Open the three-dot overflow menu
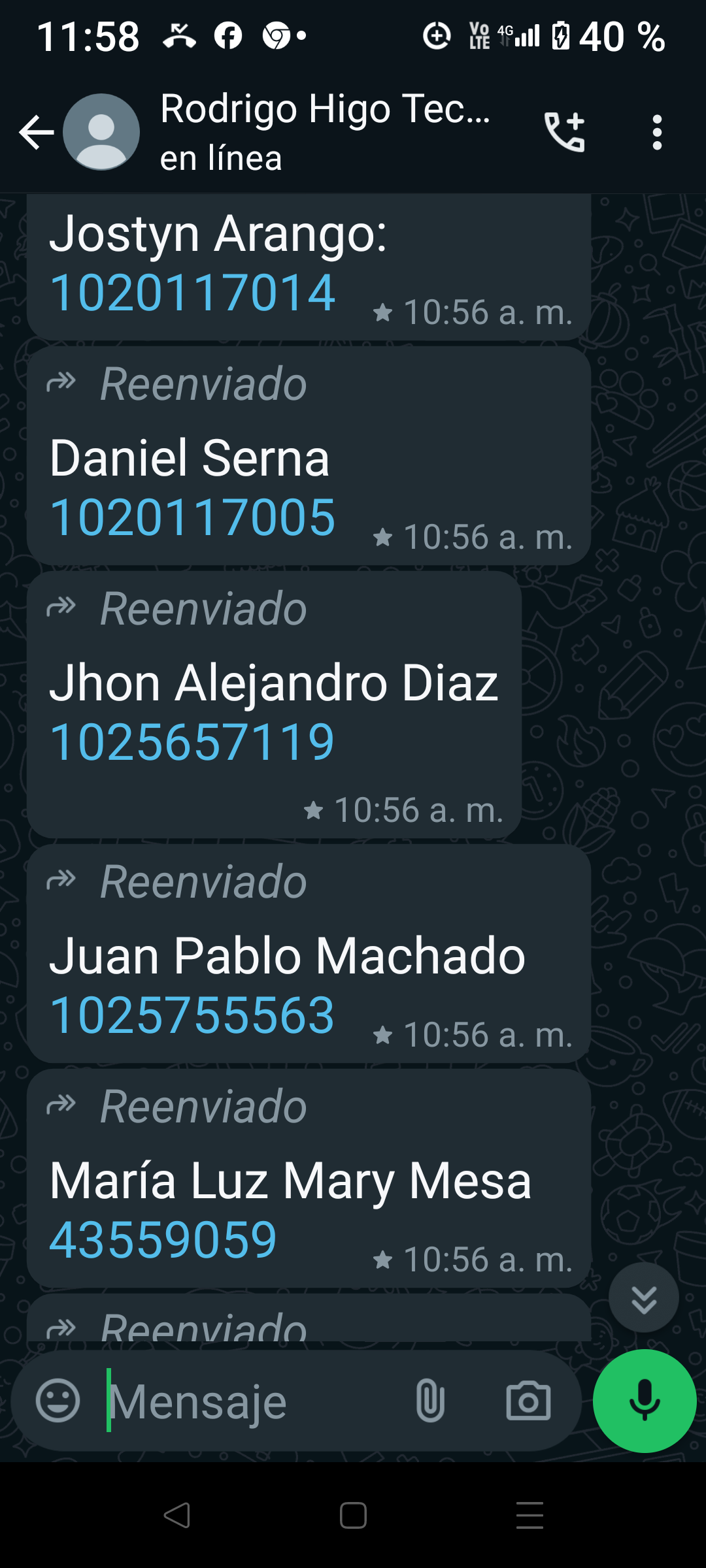Screen dimensions: 706x1568 click(657, 133)
